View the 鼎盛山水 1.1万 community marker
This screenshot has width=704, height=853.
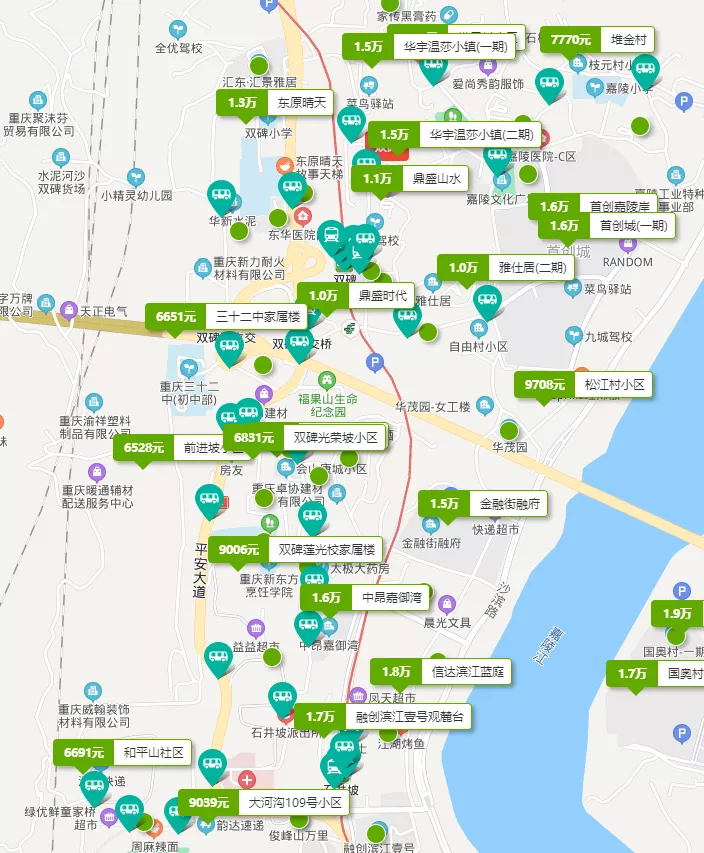click(x=411, y=179)
